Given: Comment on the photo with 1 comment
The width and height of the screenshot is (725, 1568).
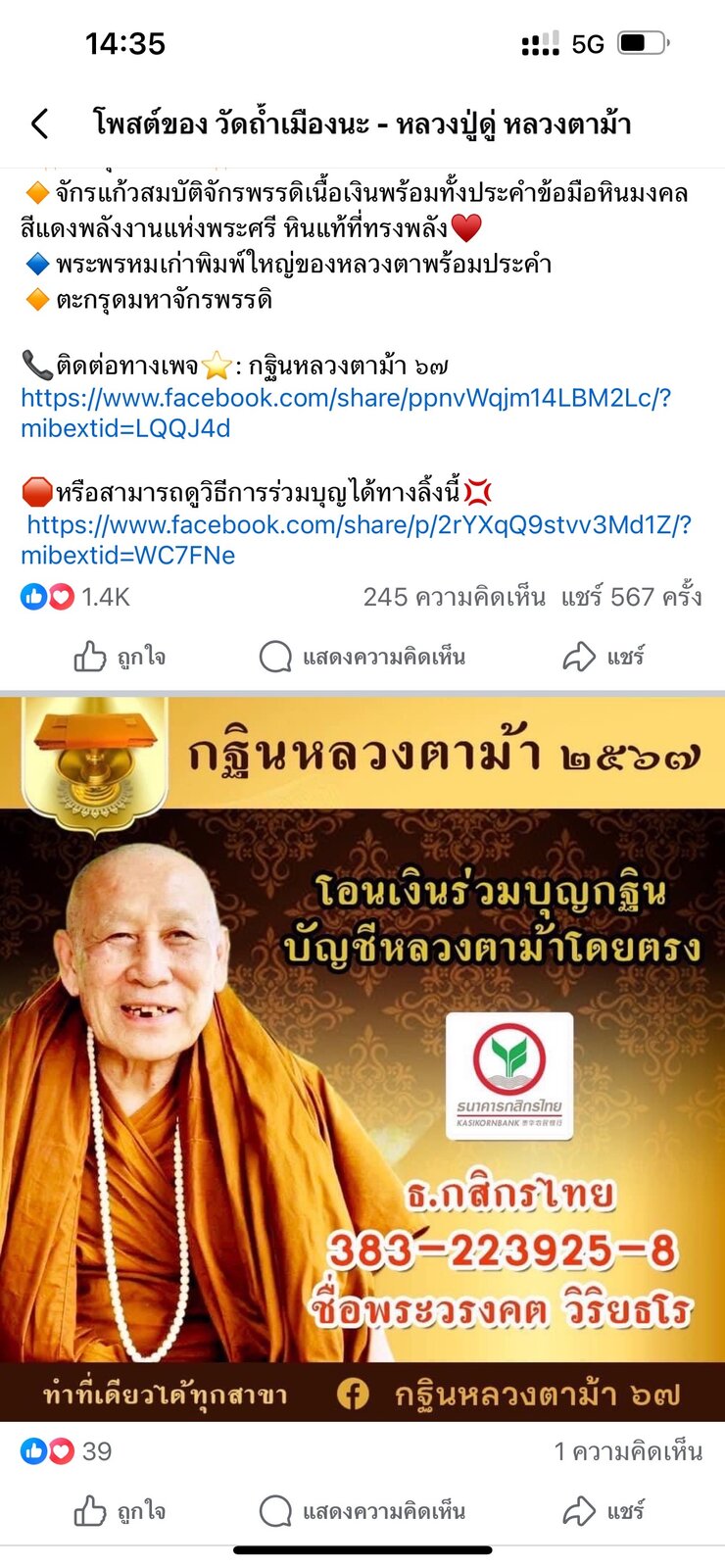Looking at the screenshot, I should pyautogui.click(x=362, y=1511).
